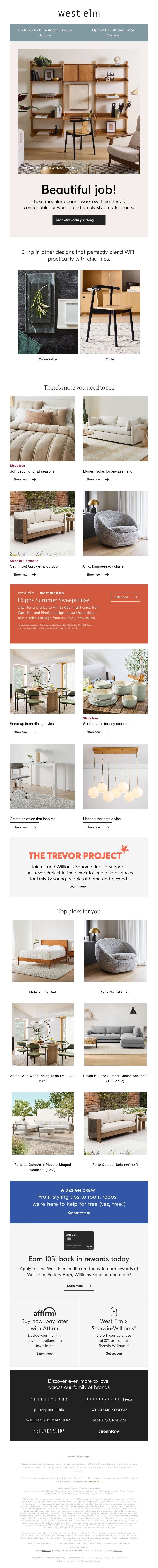The image size is (158, 1568).
Task: Learn more about Affirm payments
Action: [44, 1353]
